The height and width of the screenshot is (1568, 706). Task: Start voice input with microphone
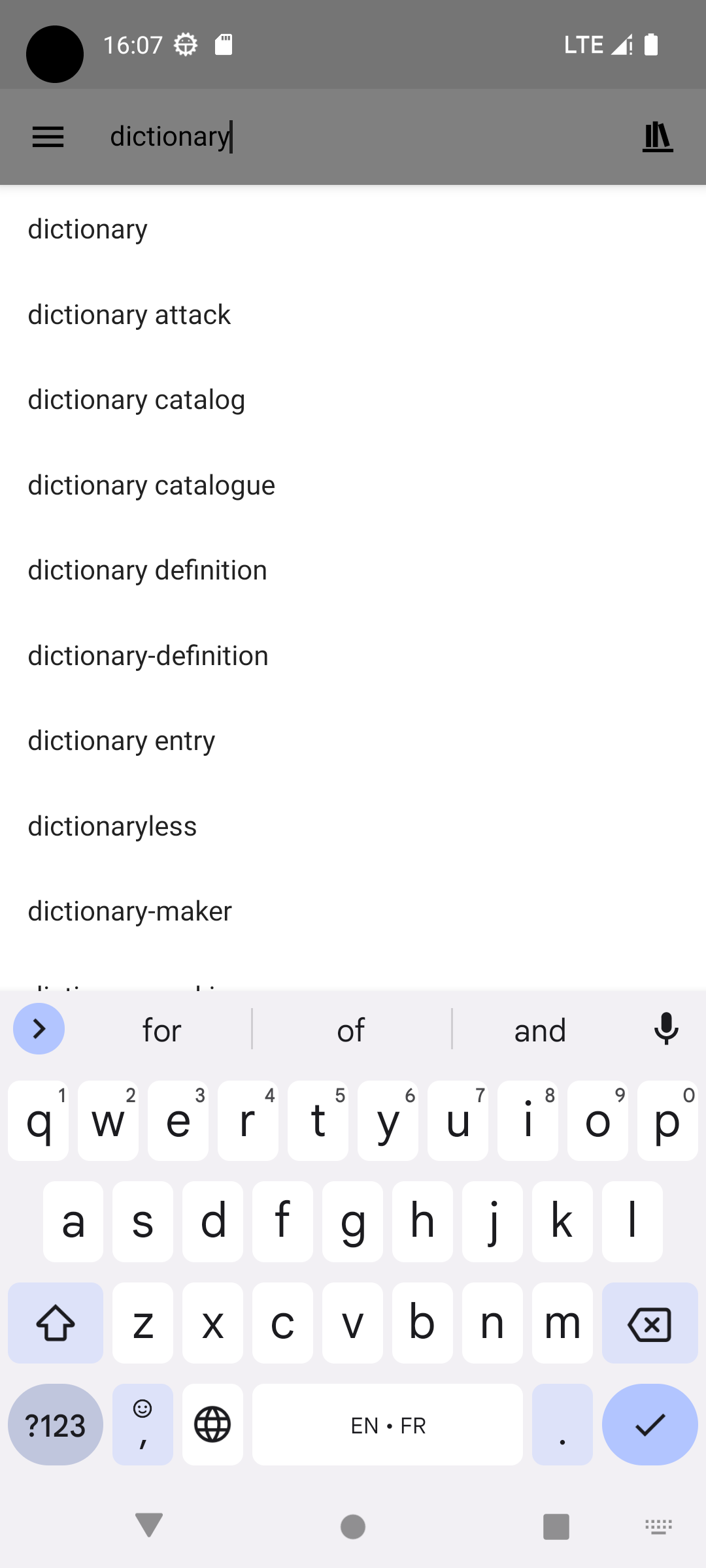coord(666,1029)
